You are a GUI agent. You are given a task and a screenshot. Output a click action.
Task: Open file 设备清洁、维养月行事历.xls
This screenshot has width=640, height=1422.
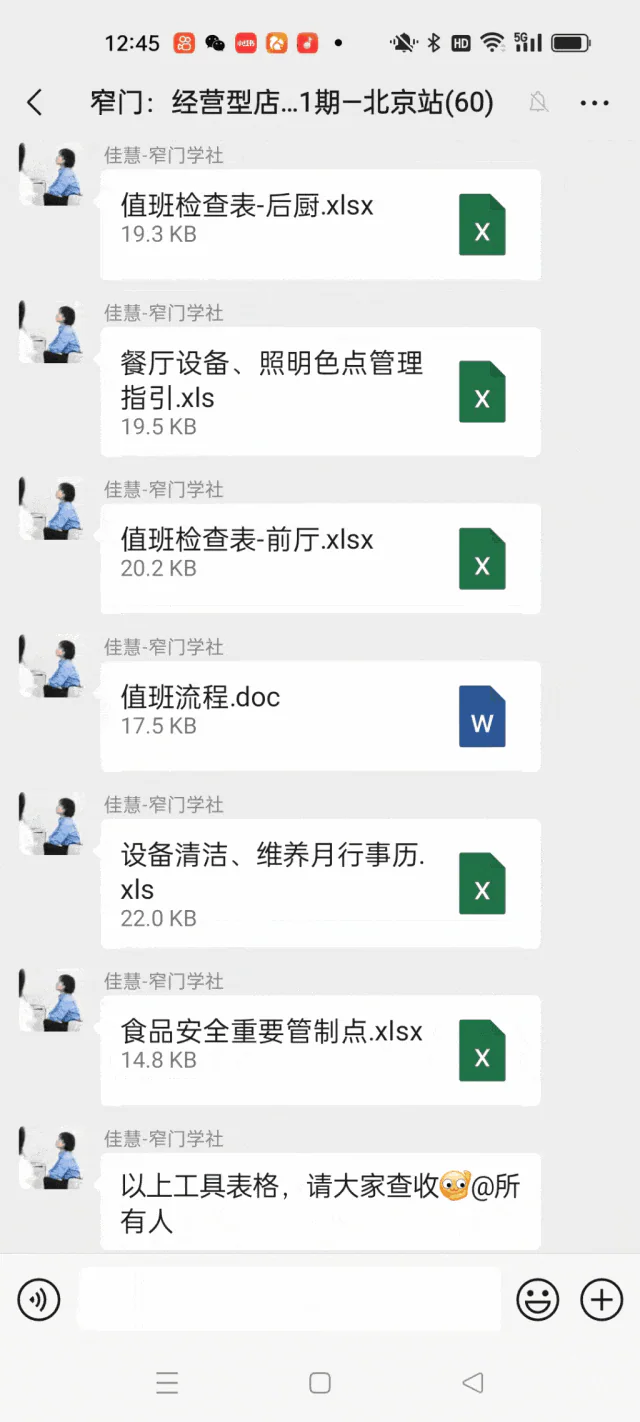pos(321,884)
